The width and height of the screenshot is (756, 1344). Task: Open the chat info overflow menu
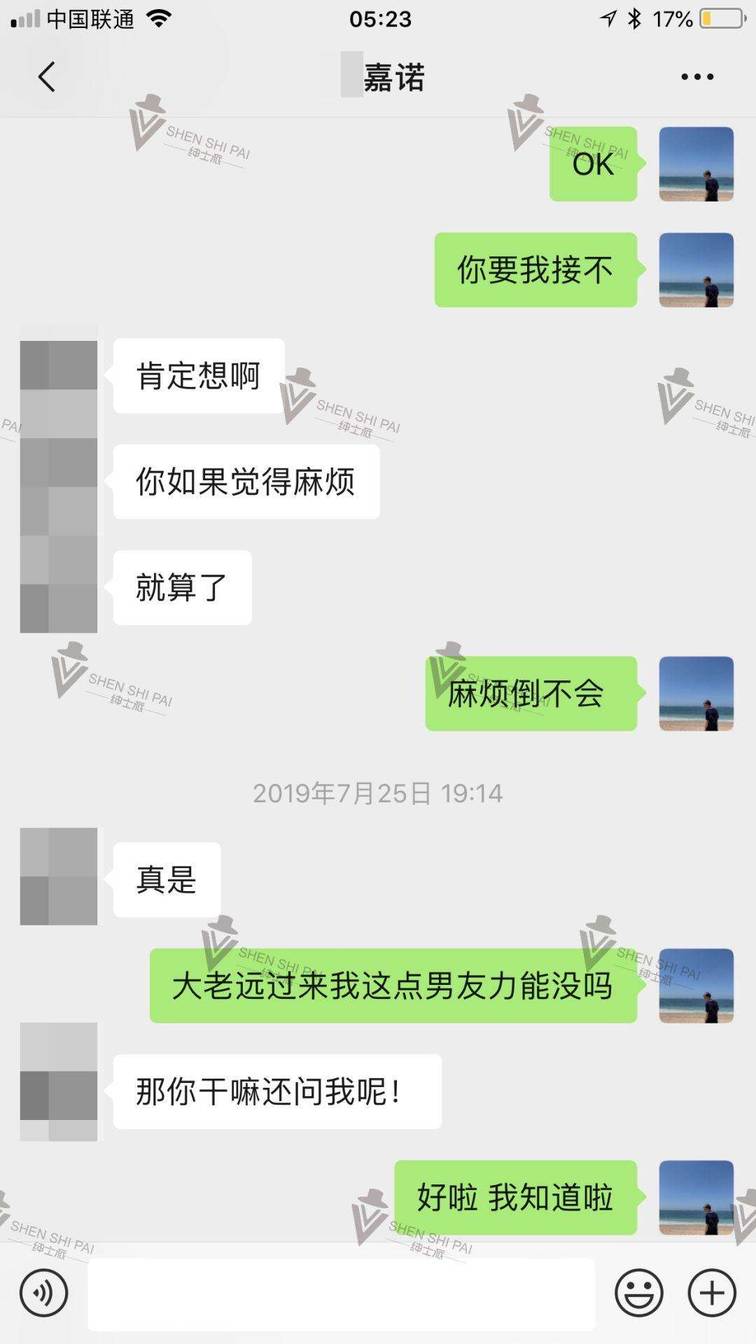697,77
